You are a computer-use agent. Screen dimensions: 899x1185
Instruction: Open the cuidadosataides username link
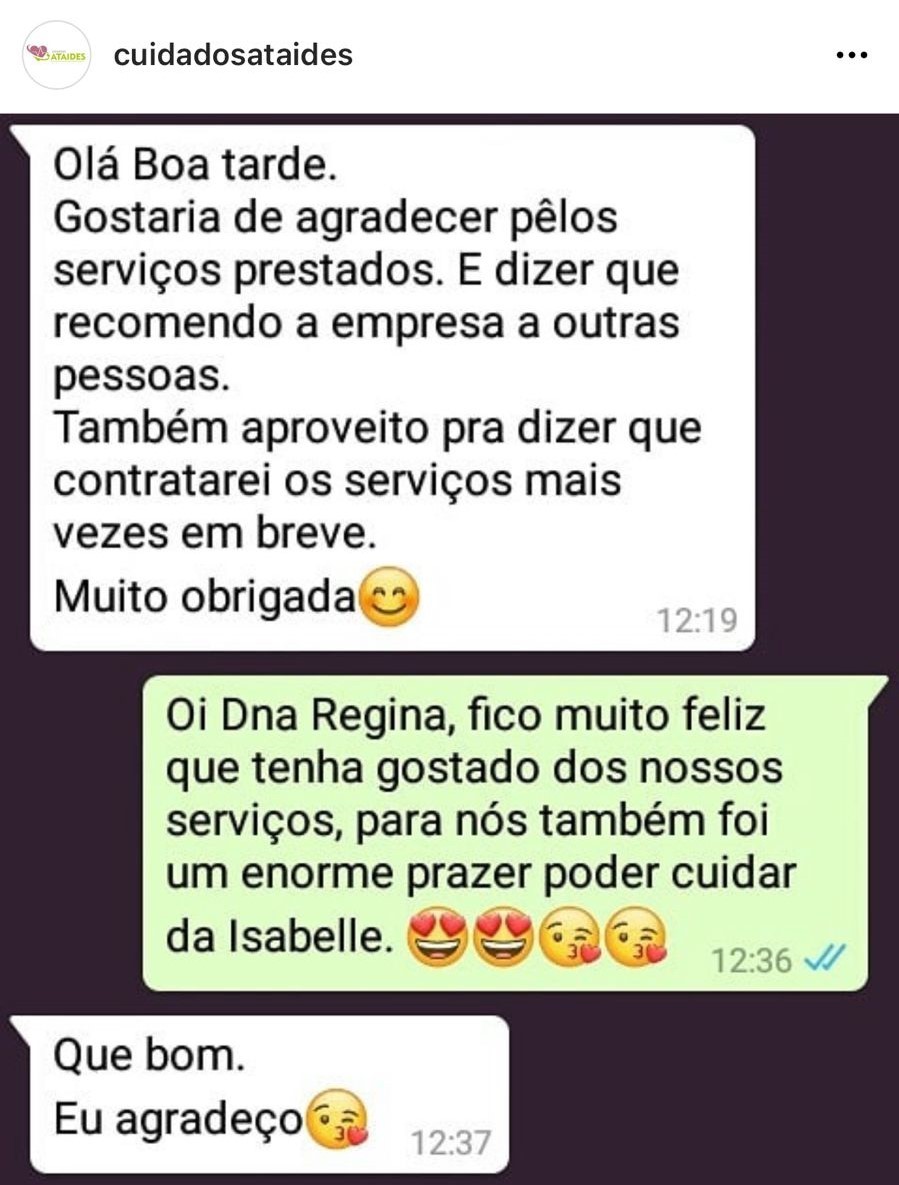pyautogui.click(x=233, y=55)
